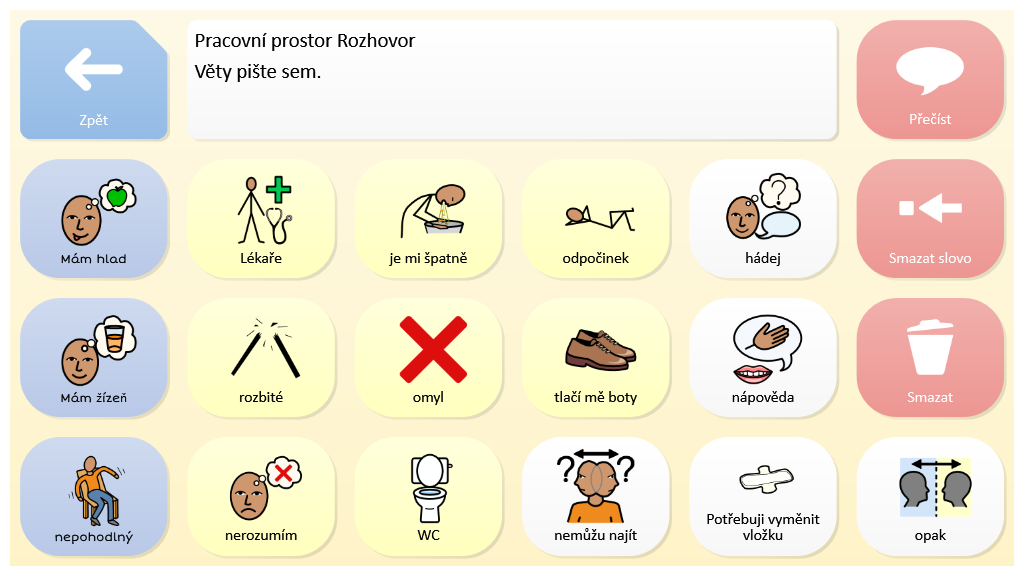Viewport: 1024px width, 576px height.
Task: Select the tlačí mě boty tile
Action: click(x=595, y=357)
